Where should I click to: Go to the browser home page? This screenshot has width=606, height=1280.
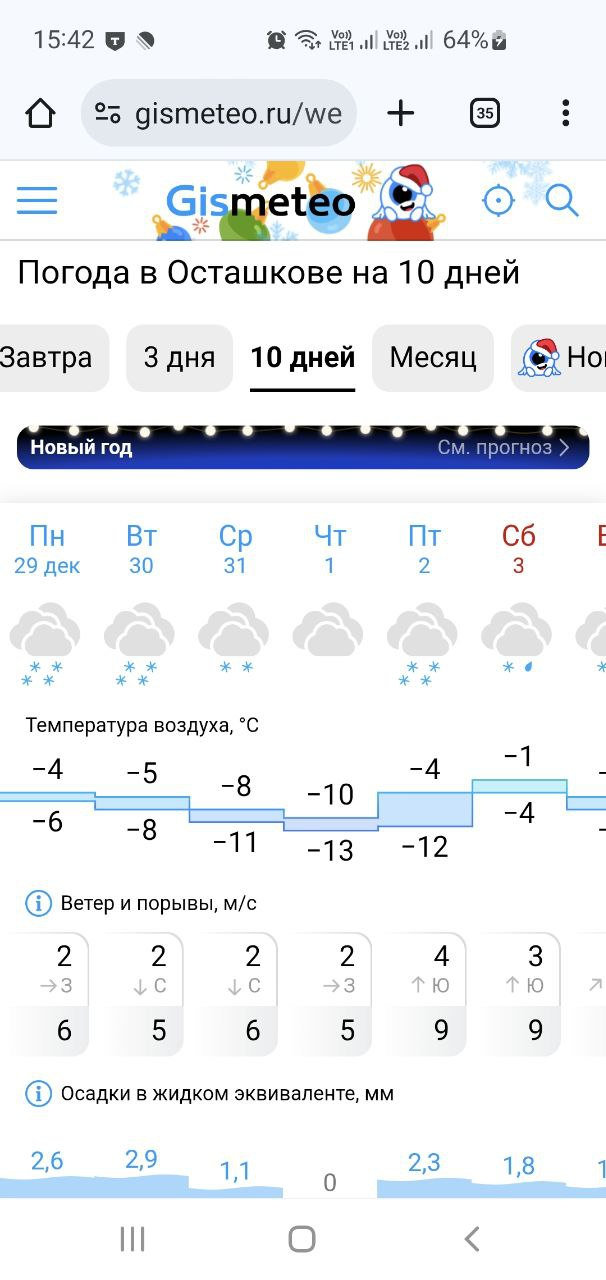coord(40,114)
